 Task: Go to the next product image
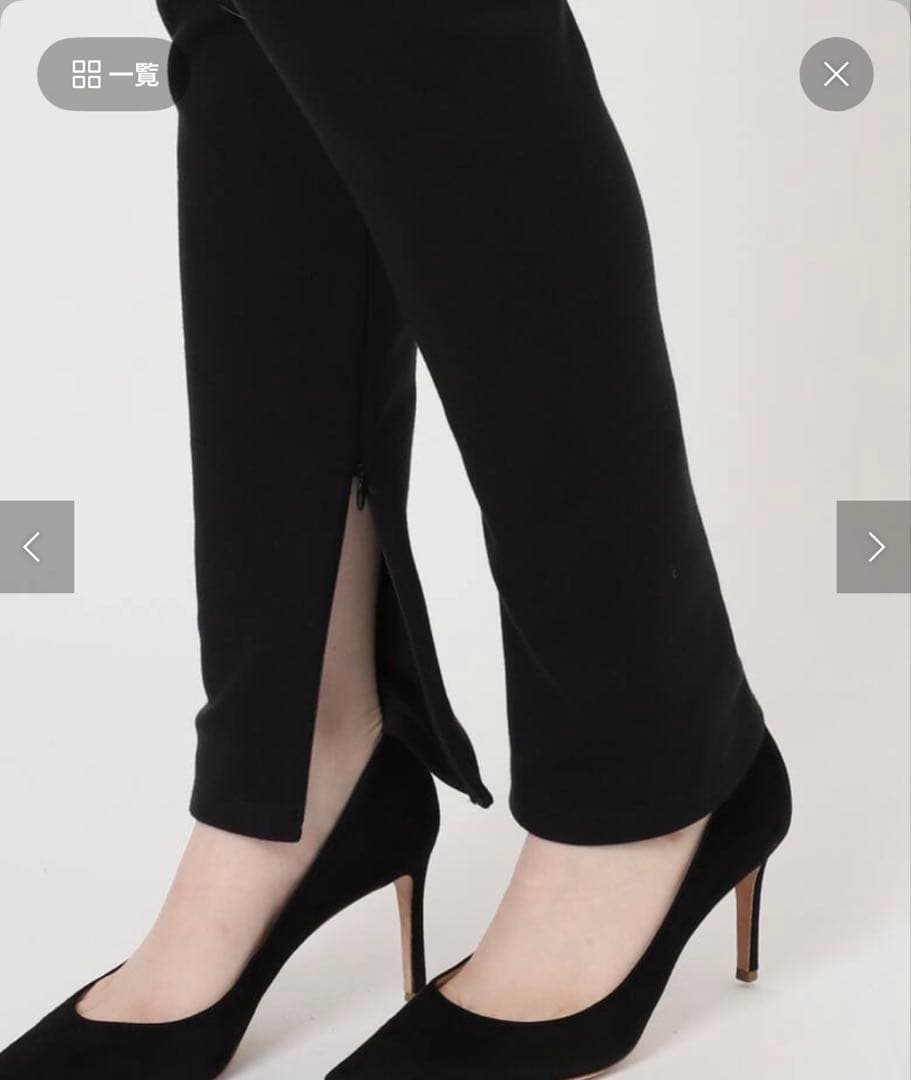tap(874, 547)
